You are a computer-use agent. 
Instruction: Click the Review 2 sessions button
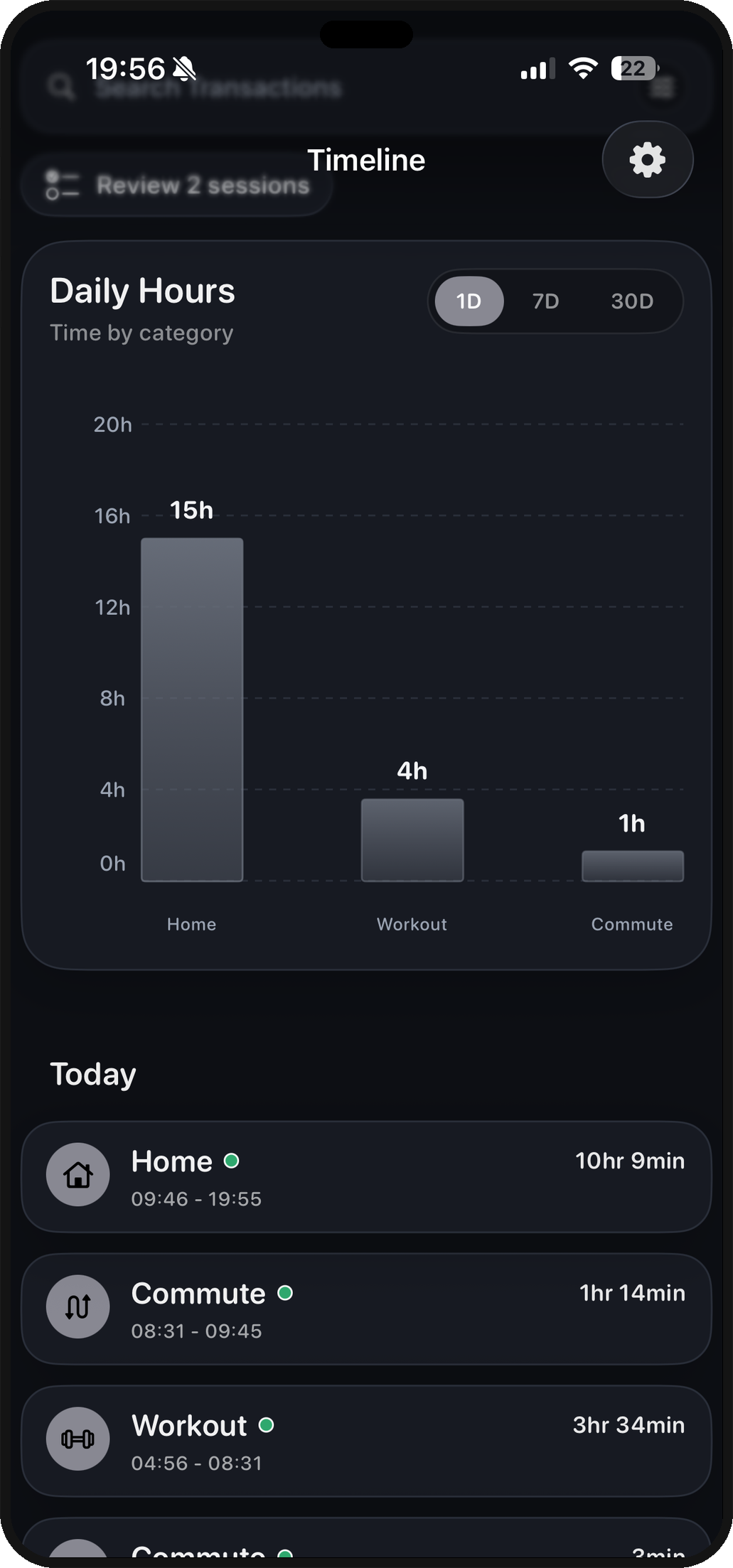pos(176,185)
